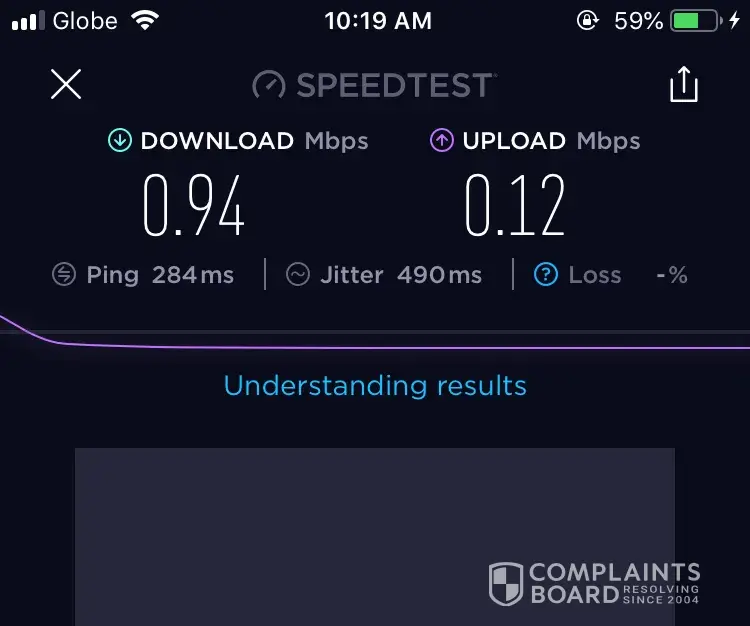
Task: Share the speed test result
Action: coord(683,85)
